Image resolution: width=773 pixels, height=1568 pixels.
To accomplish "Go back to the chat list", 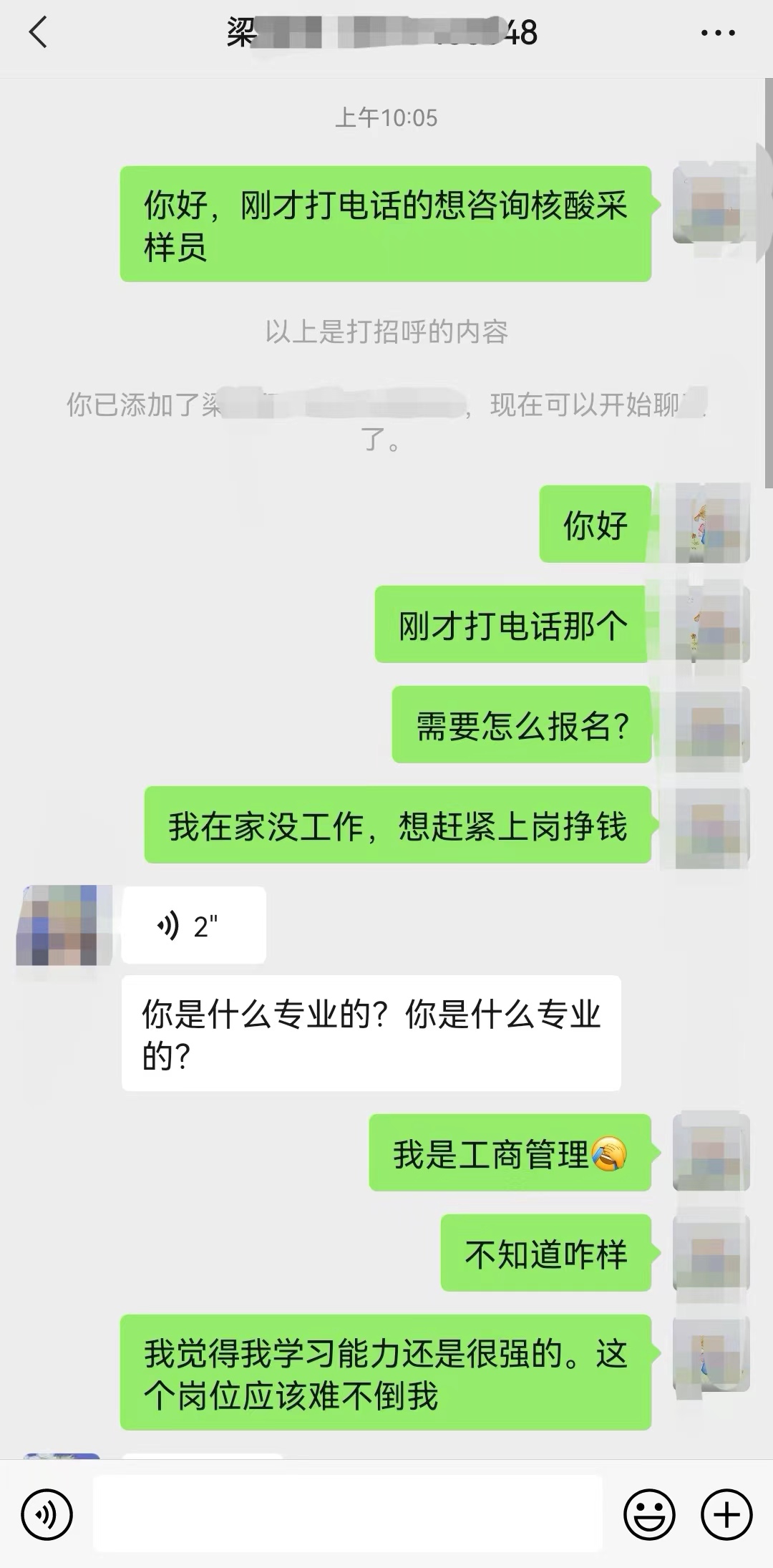I will tap(38, 33).
